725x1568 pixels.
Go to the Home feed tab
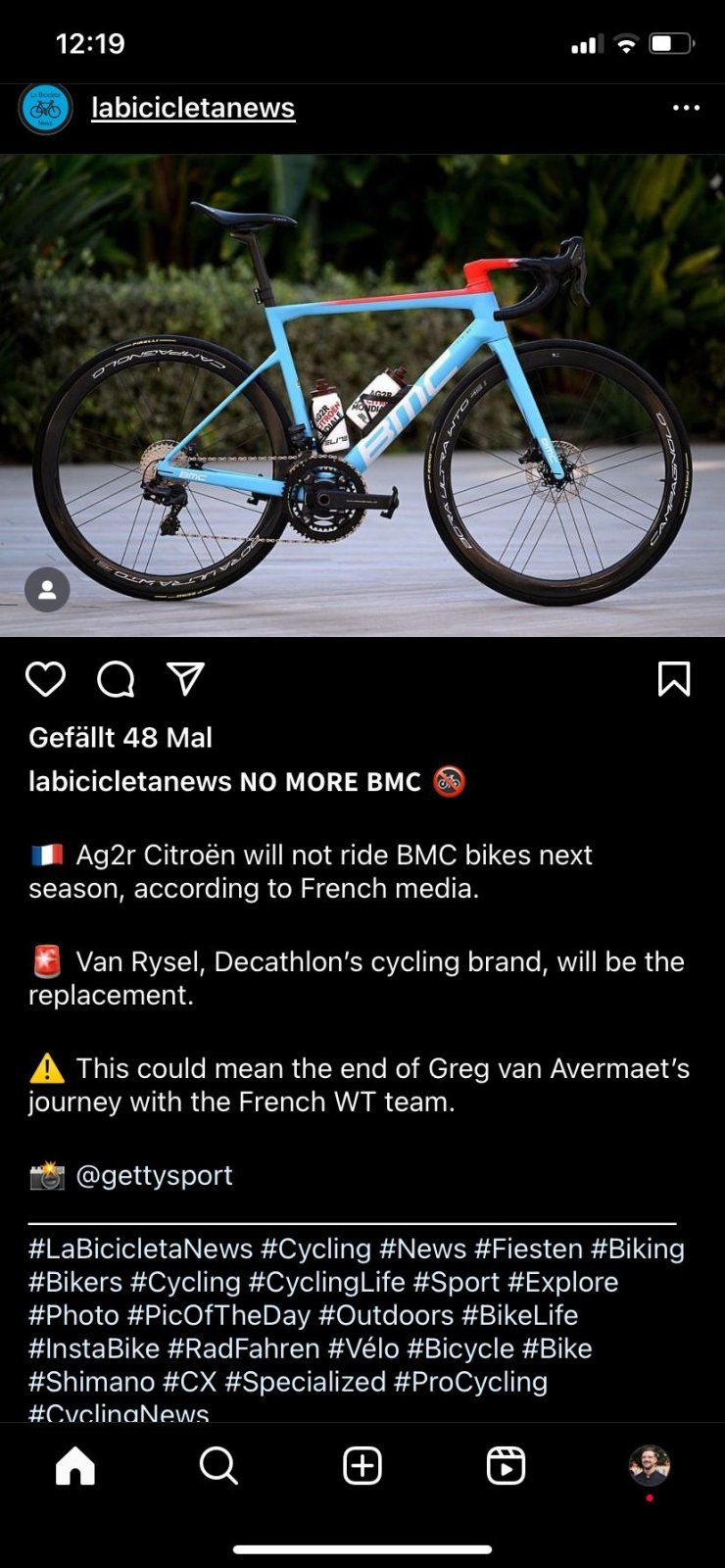tap(75, 1466)
